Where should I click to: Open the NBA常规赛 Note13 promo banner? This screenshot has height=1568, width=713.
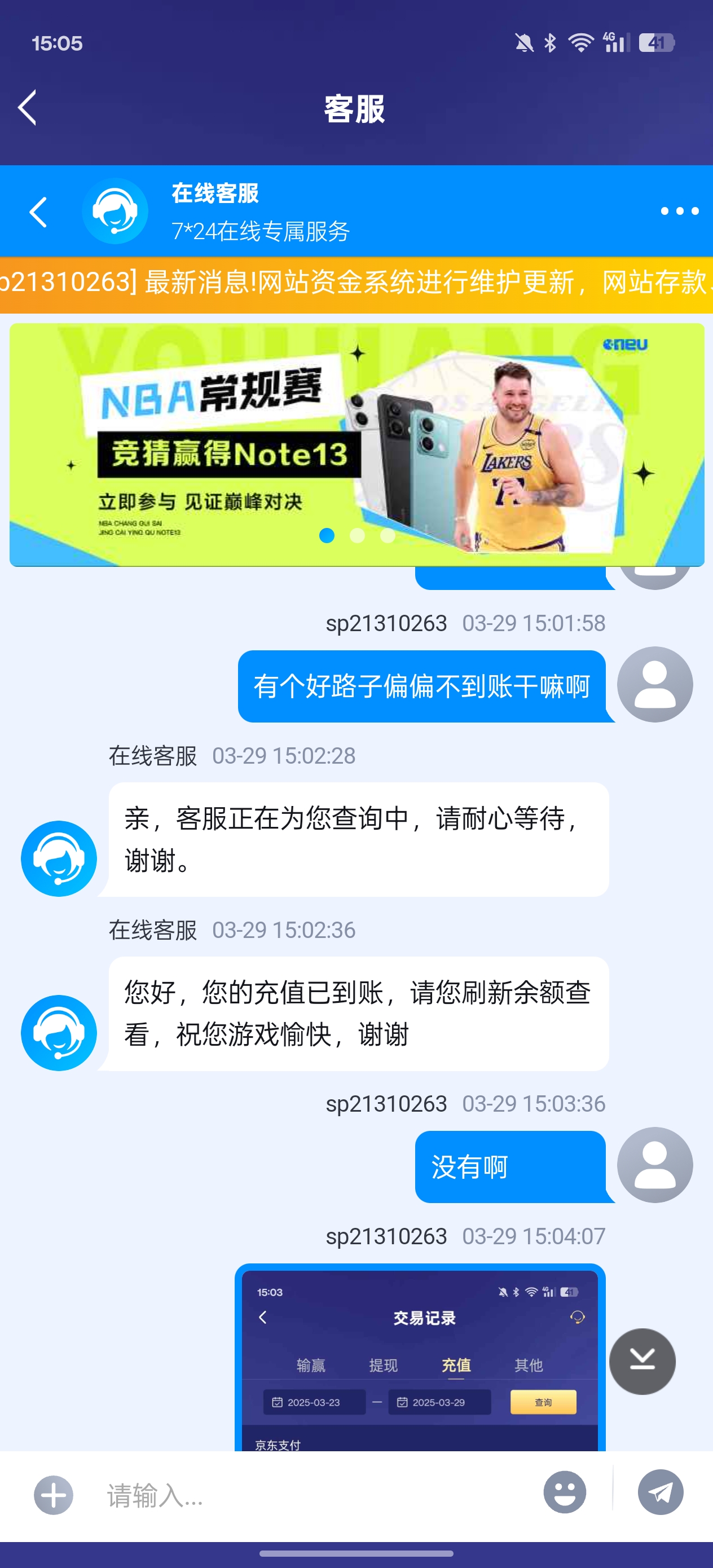pos(356,444)
